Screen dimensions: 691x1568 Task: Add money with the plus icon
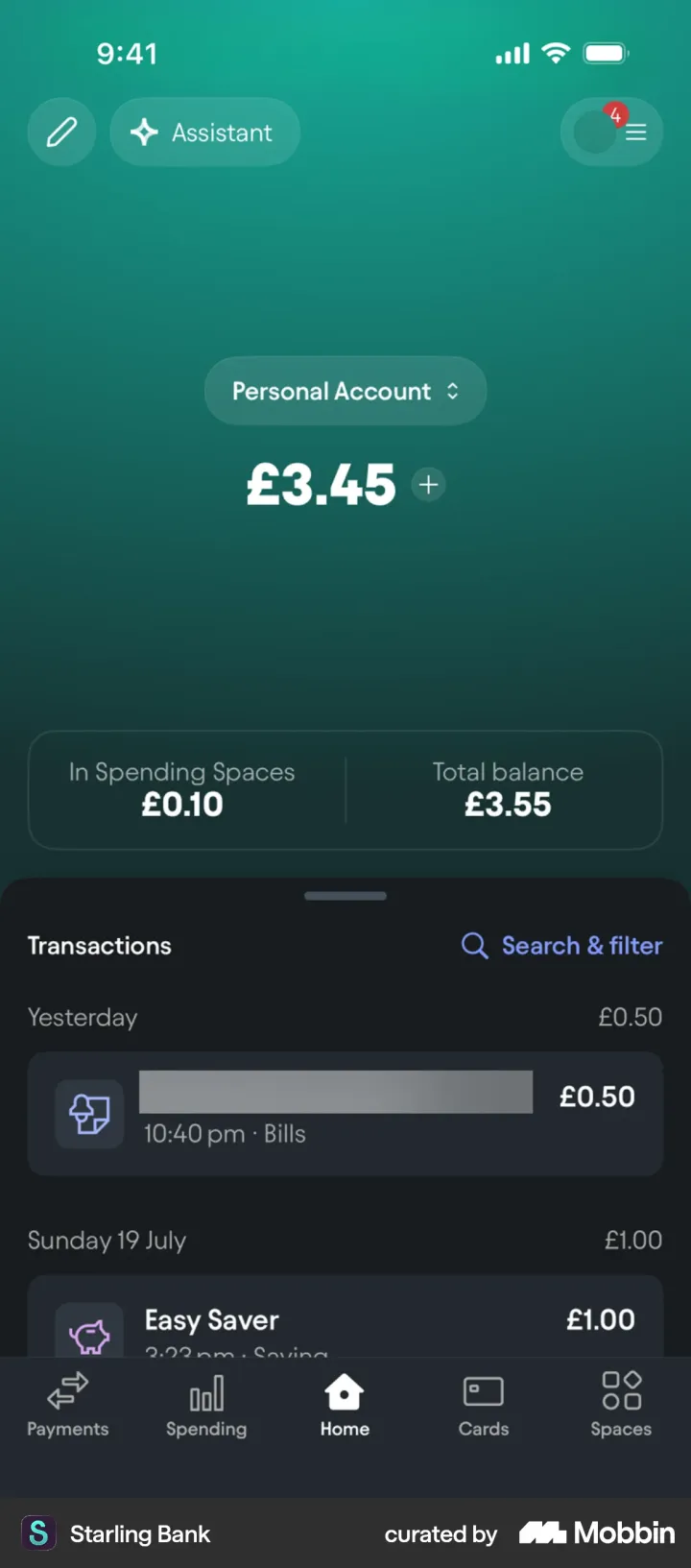(x=428, y=485)
